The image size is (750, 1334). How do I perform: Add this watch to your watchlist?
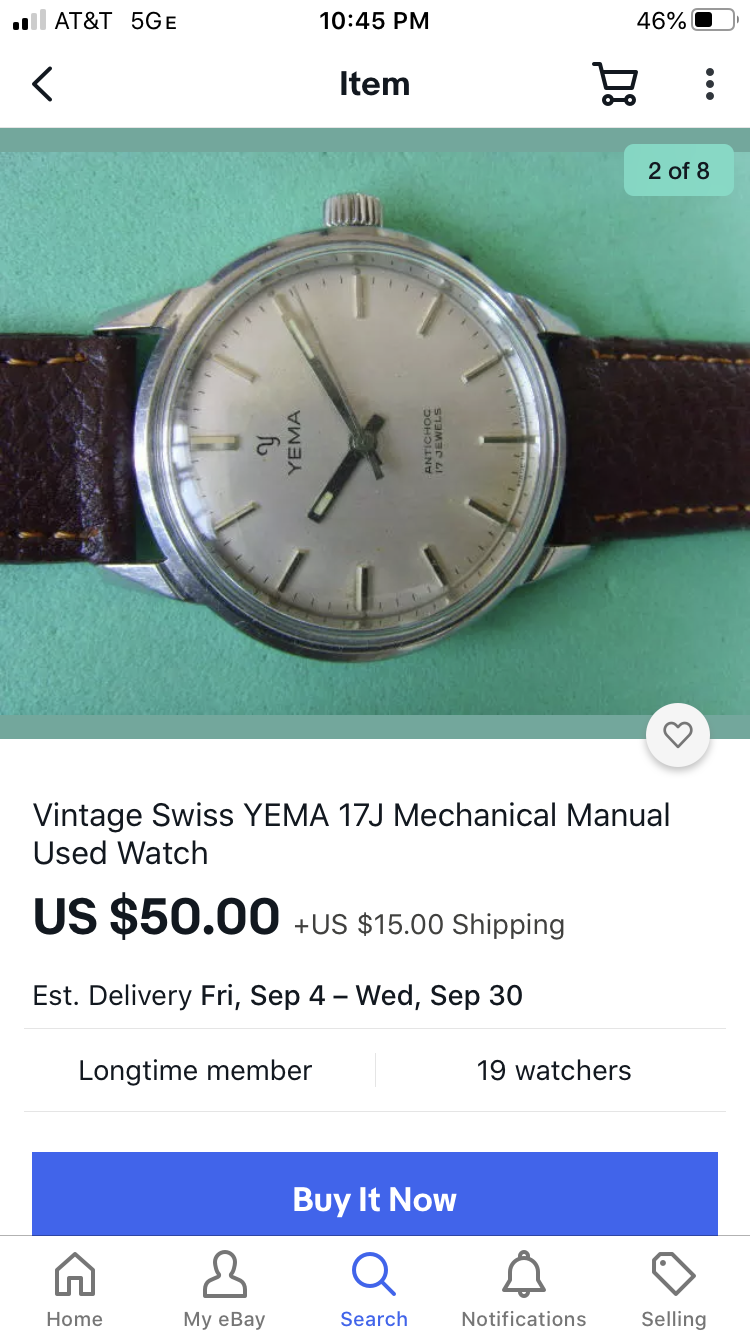point(678,736)
